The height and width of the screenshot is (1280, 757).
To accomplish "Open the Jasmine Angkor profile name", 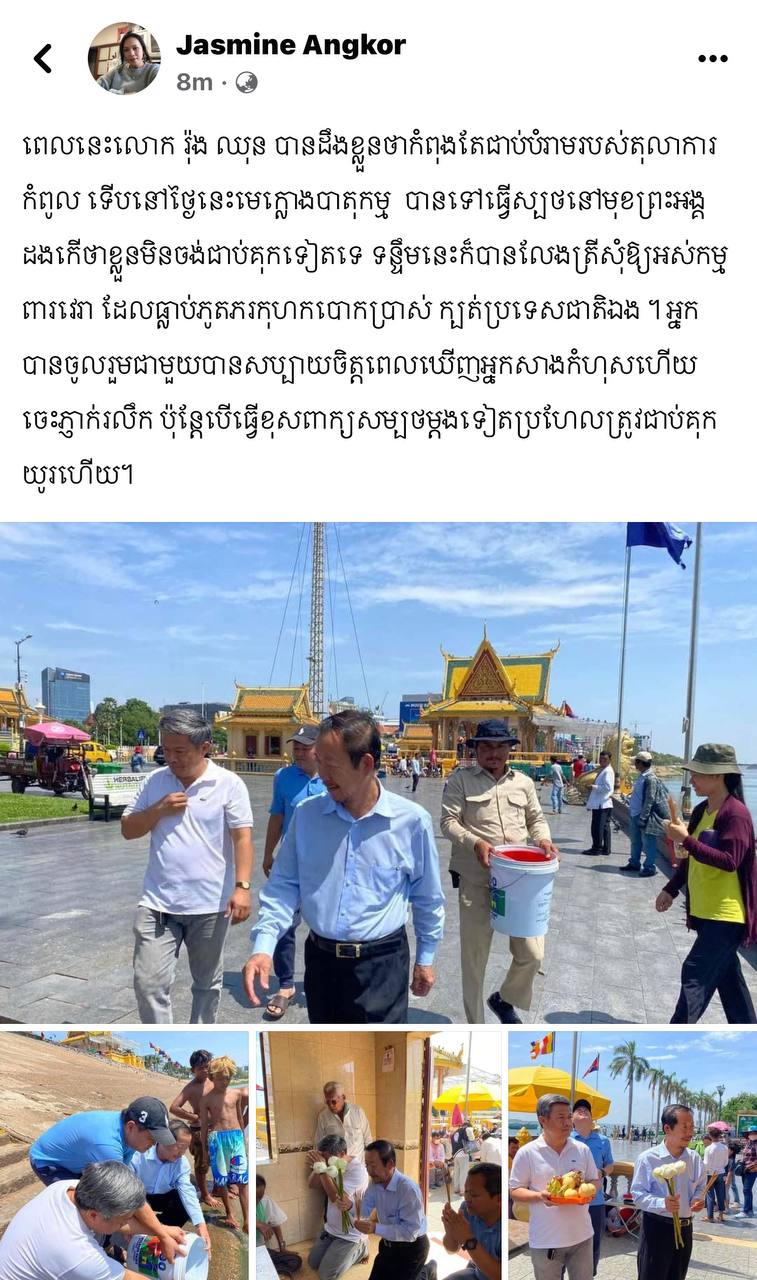I will point(291,45).
